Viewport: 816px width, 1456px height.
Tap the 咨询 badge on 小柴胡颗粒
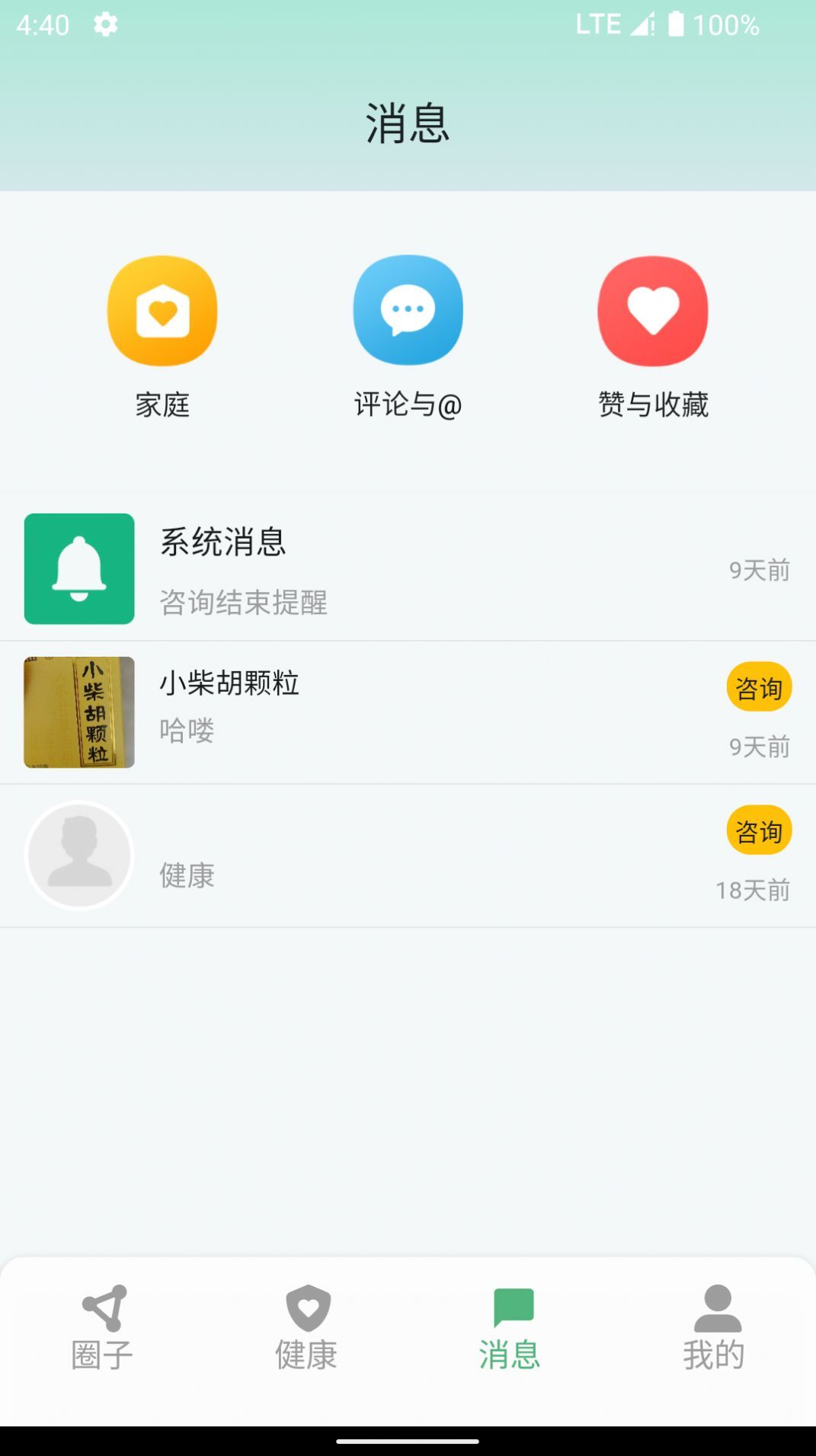tap(760, 686)
